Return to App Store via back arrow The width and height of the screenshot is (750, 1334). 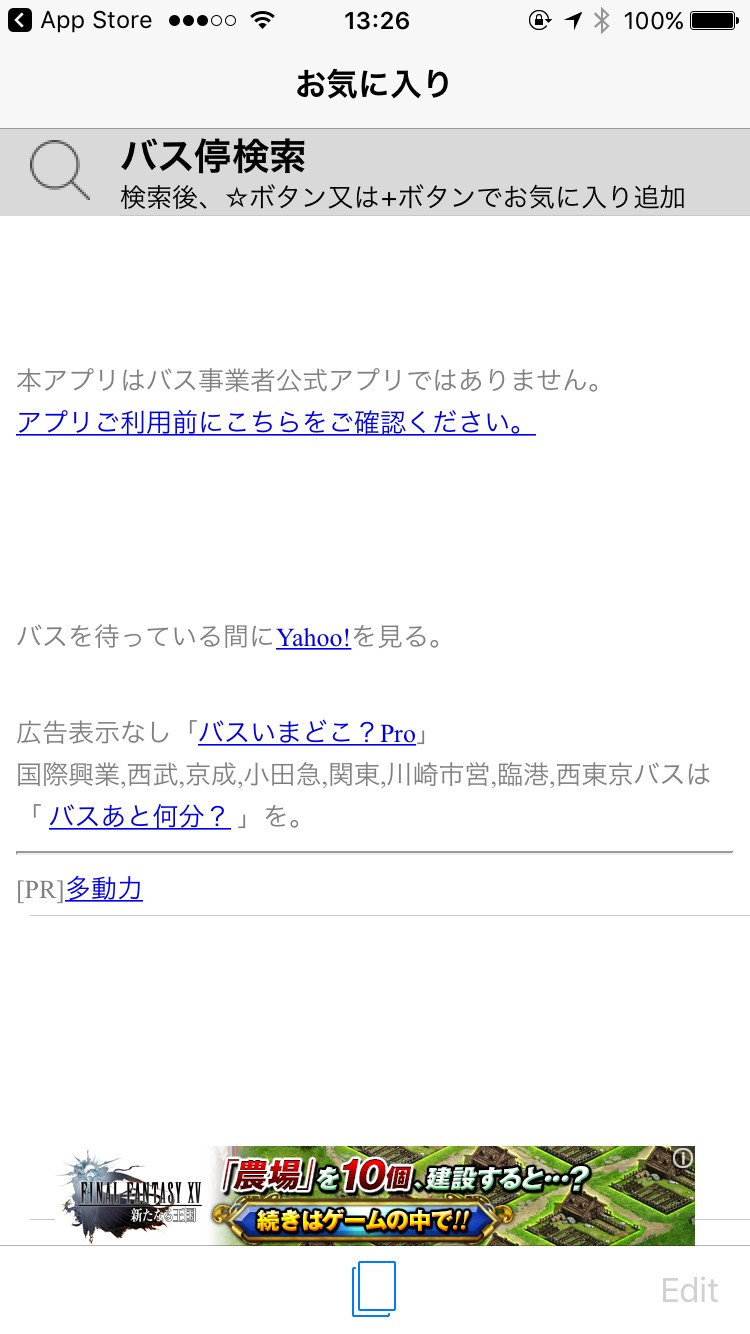pos(20,20)
